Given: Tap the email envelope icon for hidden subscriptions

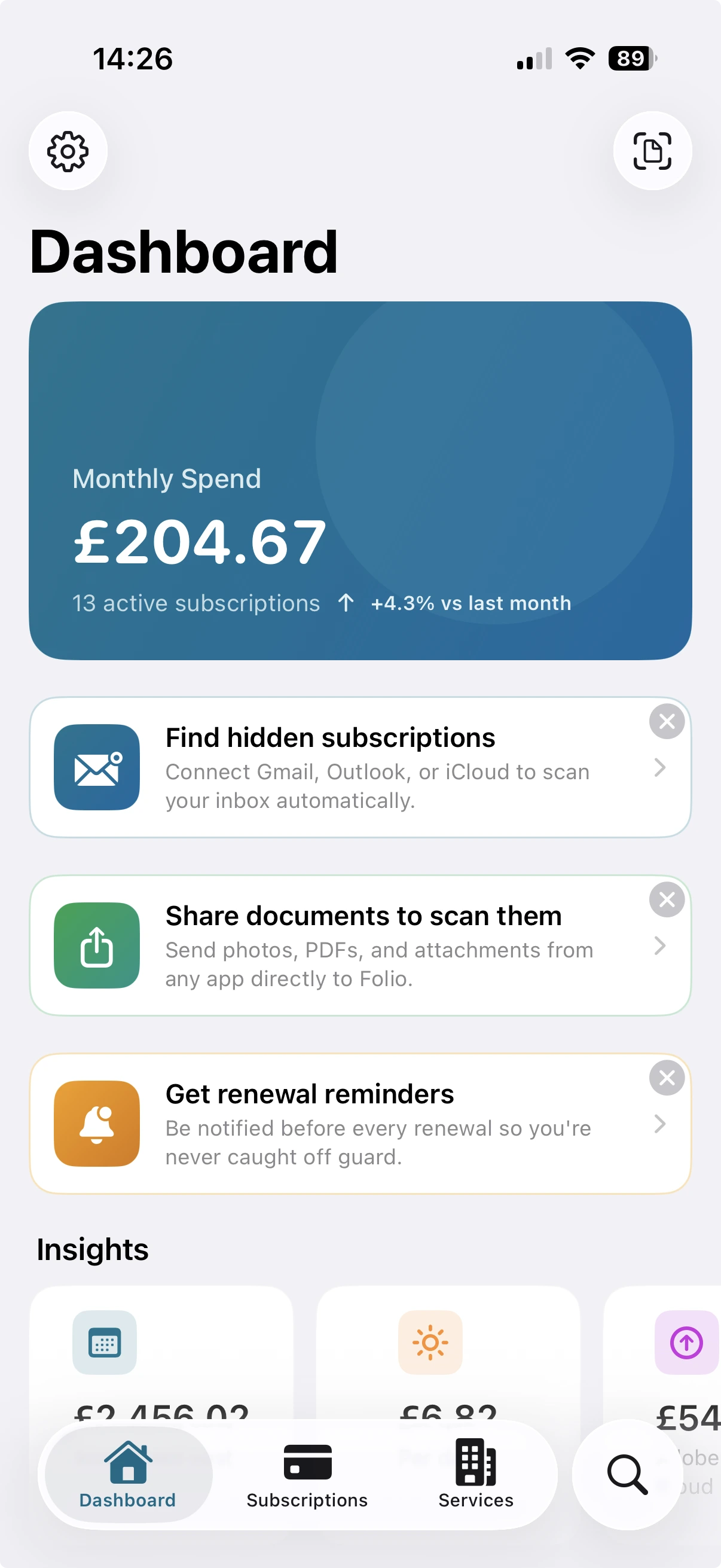Looking at the screenshot, I should point(97,768).
